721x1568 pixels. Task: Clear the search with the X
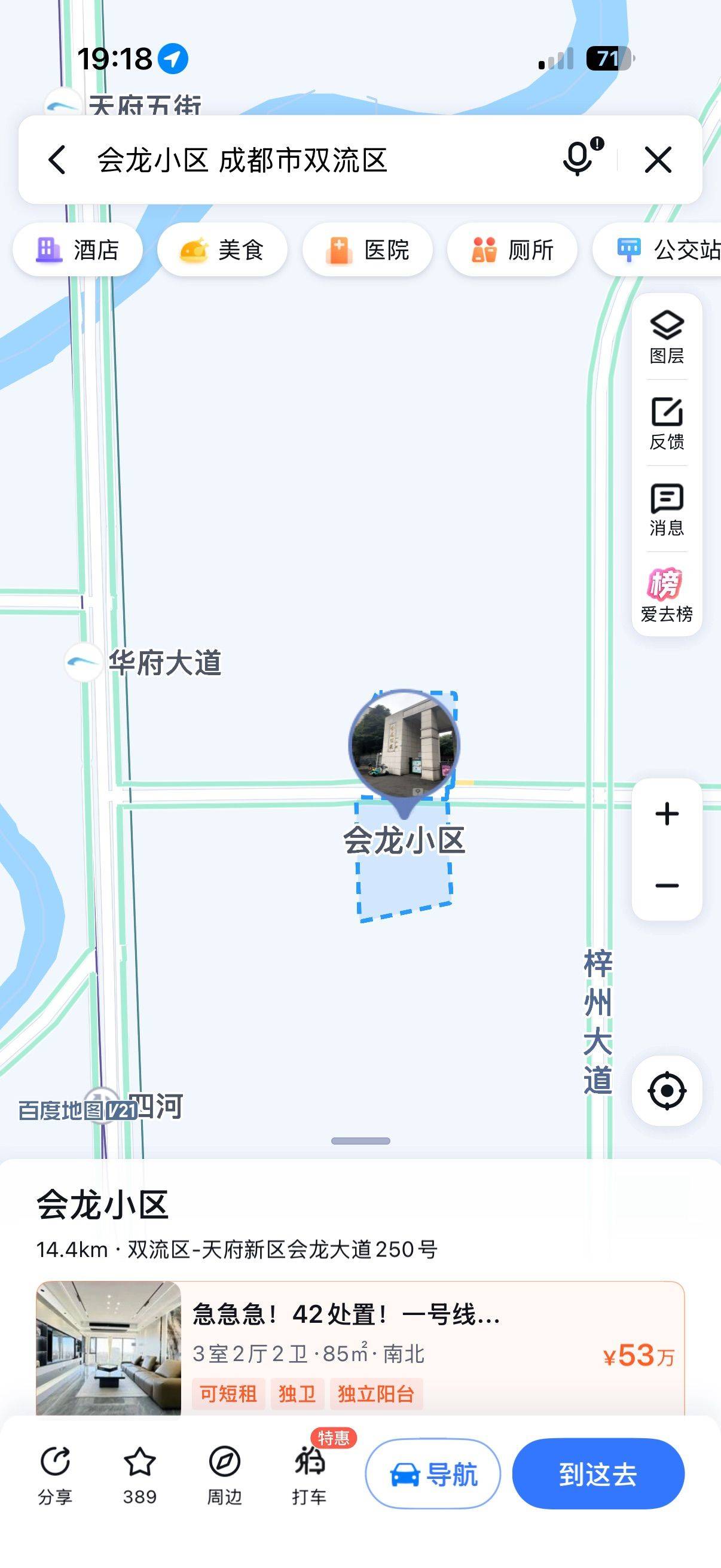click(657, 160)
